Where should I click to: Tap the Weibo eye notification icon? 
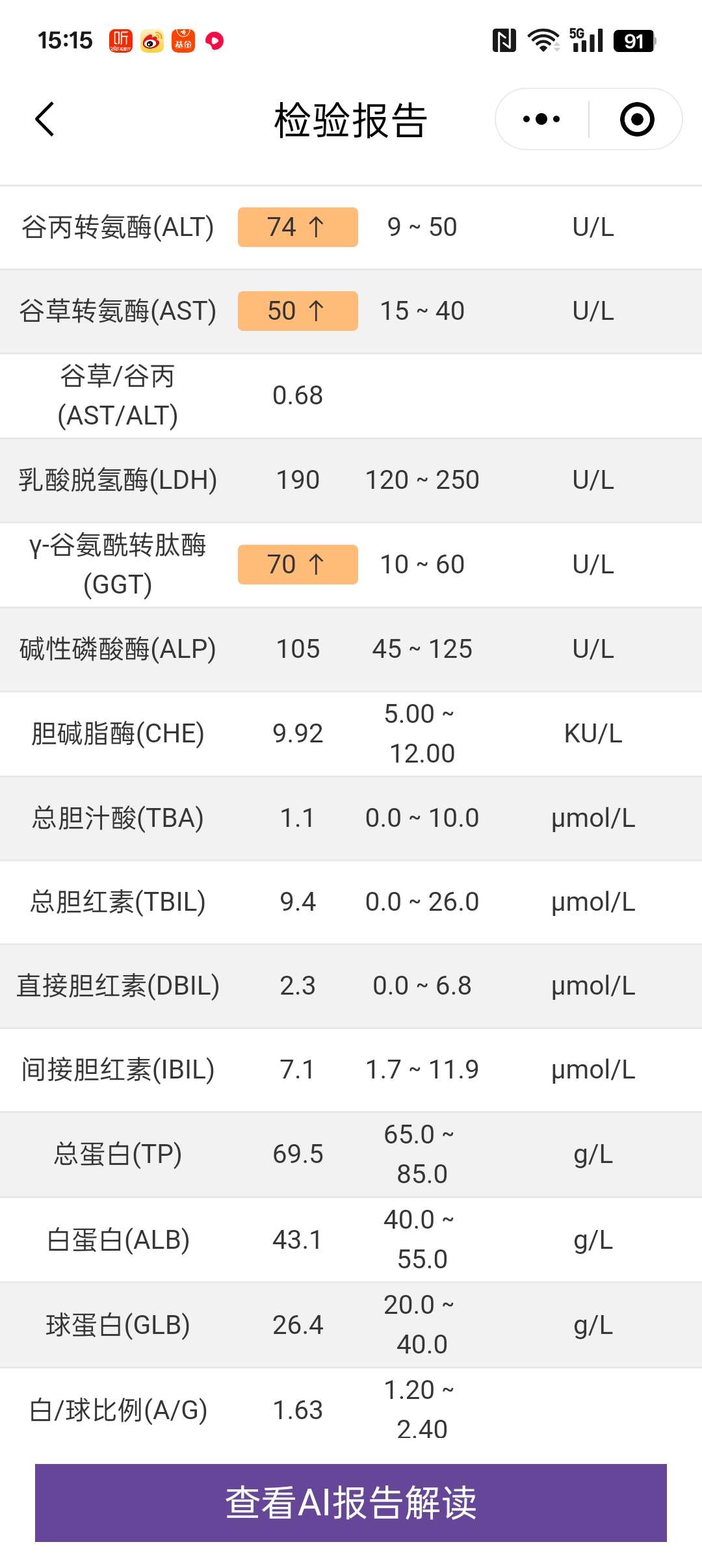pos(151,40)
